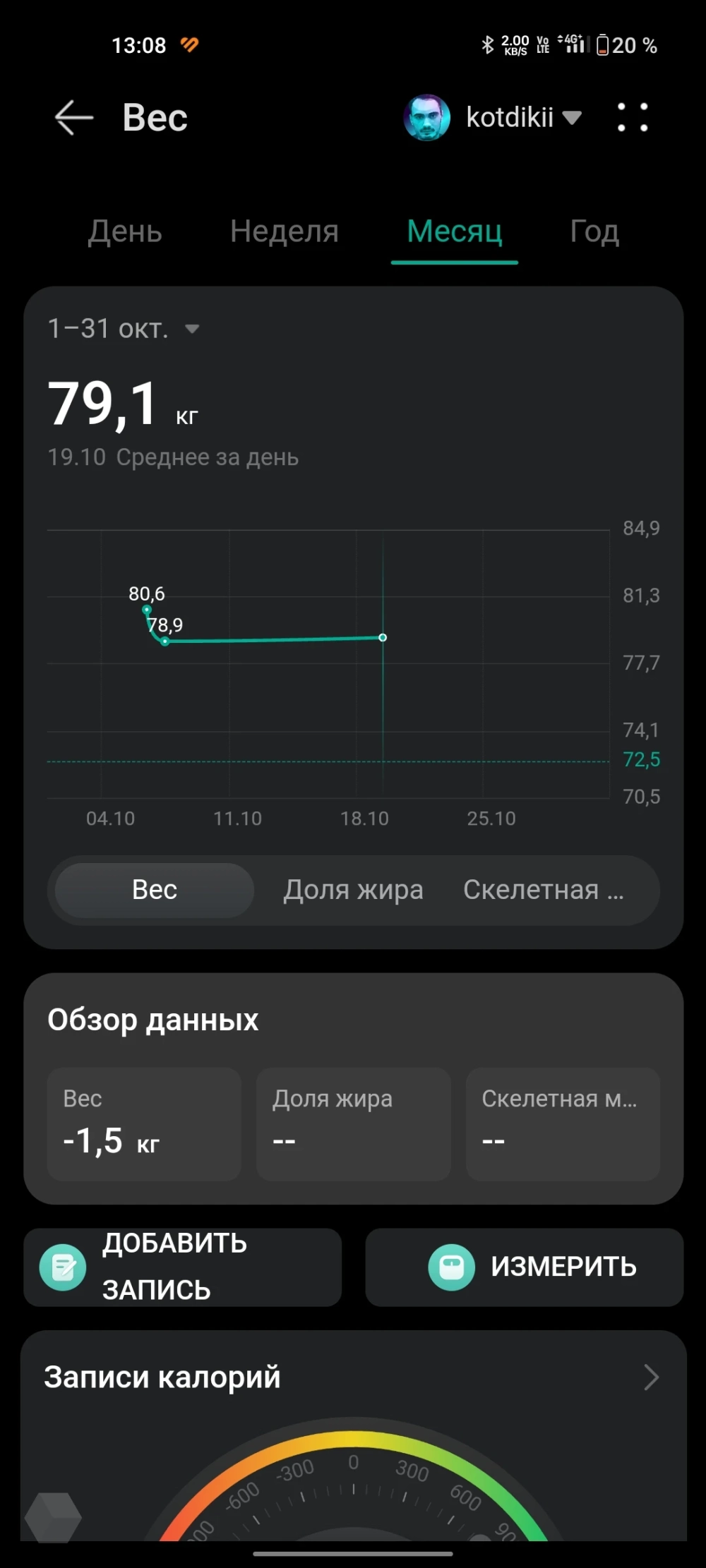The width and height of the screenshot is (706, 1568).
Task: Open Записи калорий details
Action: 650,1377
